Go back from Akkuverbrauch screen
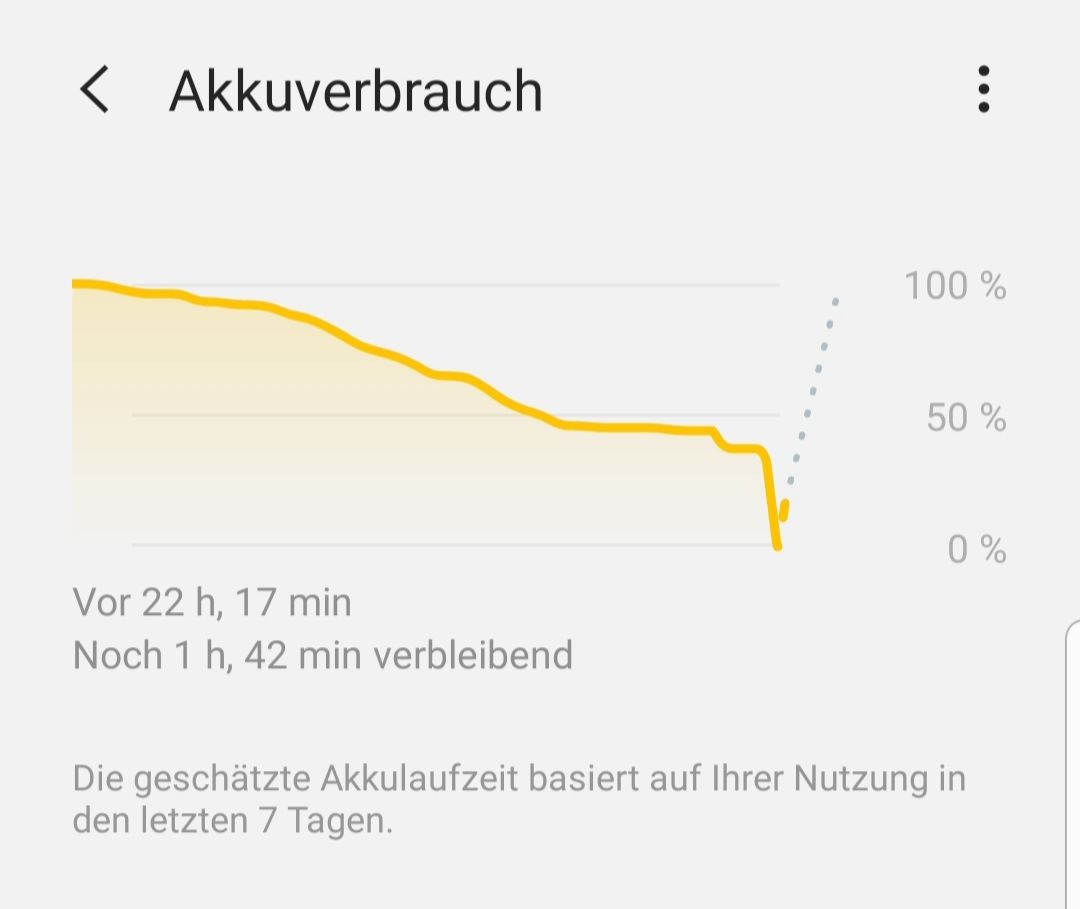The width and height of the screenshot is (1080, 909). [94, 91]
